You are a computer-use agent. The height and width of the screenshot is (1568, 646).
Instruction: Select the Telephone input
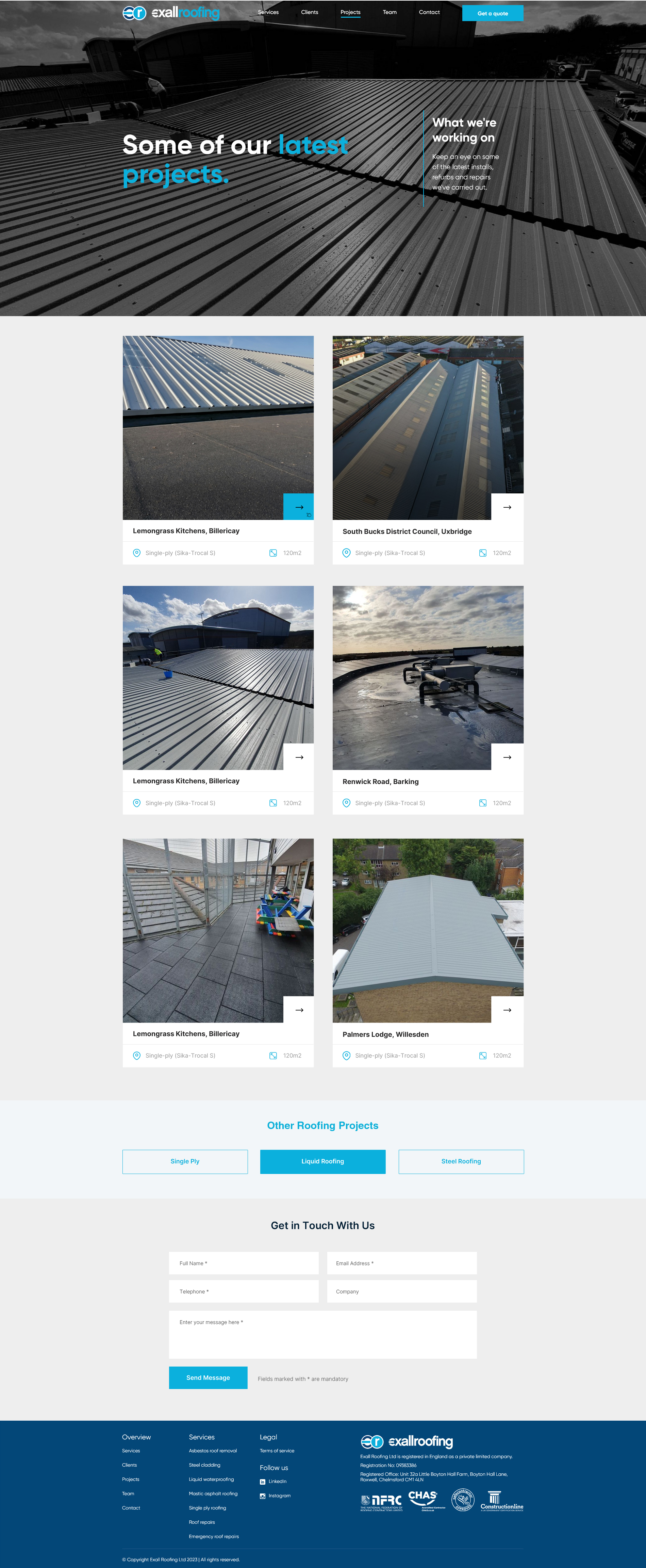(243, 1291)
